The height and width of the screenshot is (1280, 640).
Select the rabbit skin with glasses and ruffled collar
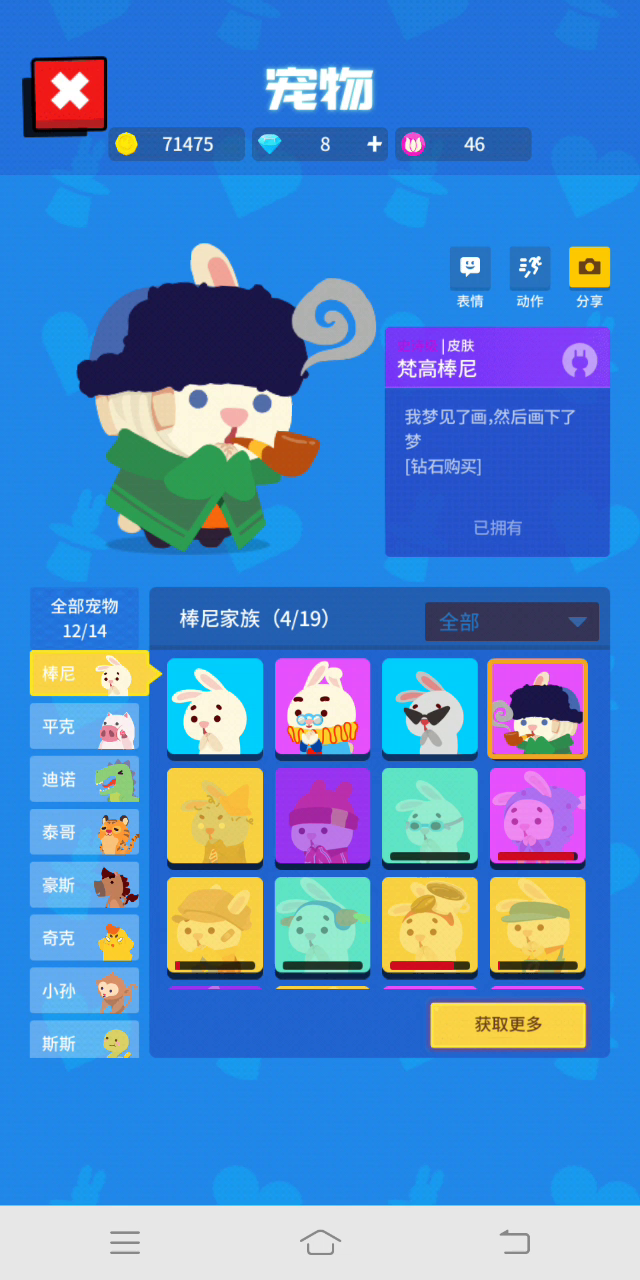click(322, 707)
